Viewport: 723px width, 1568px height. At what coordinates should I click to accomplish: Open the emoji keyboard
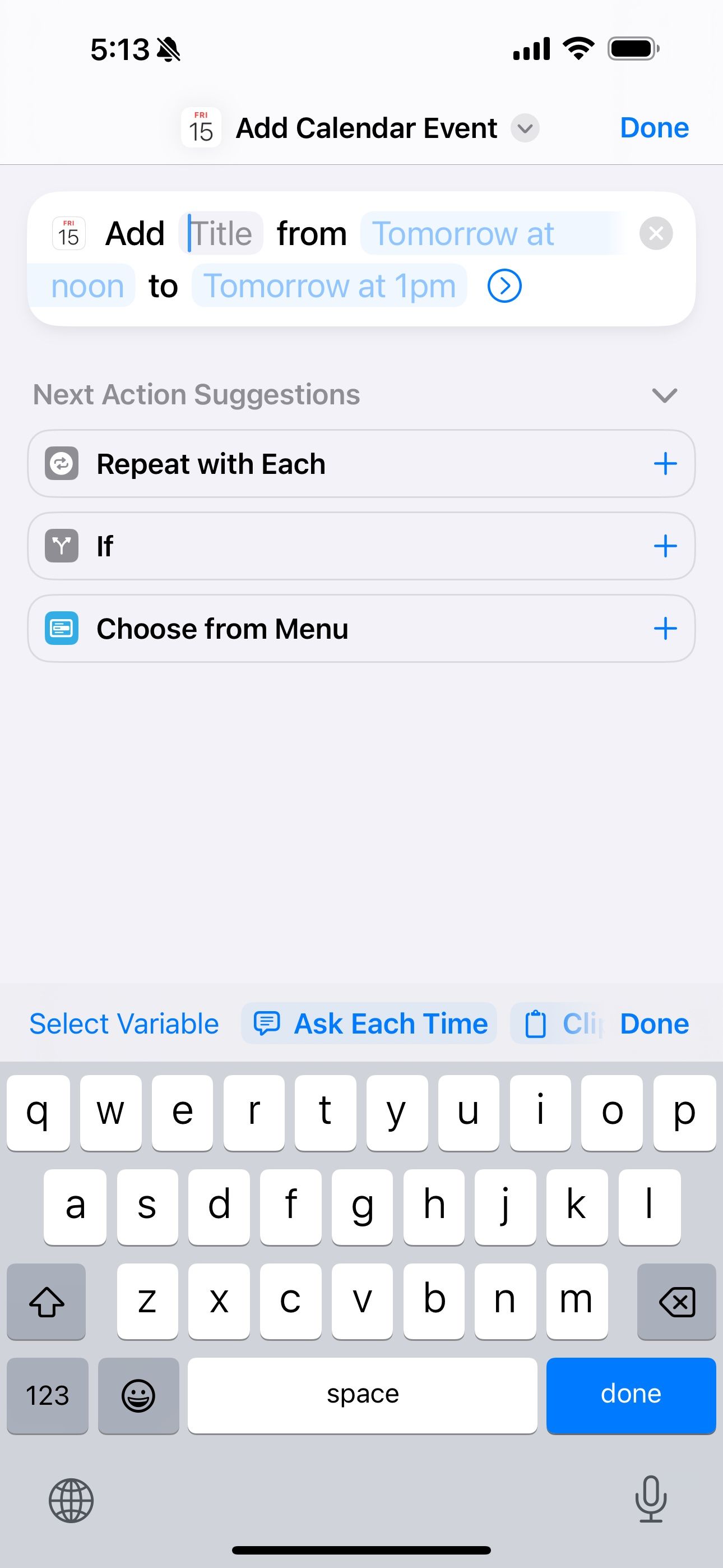139,1396
